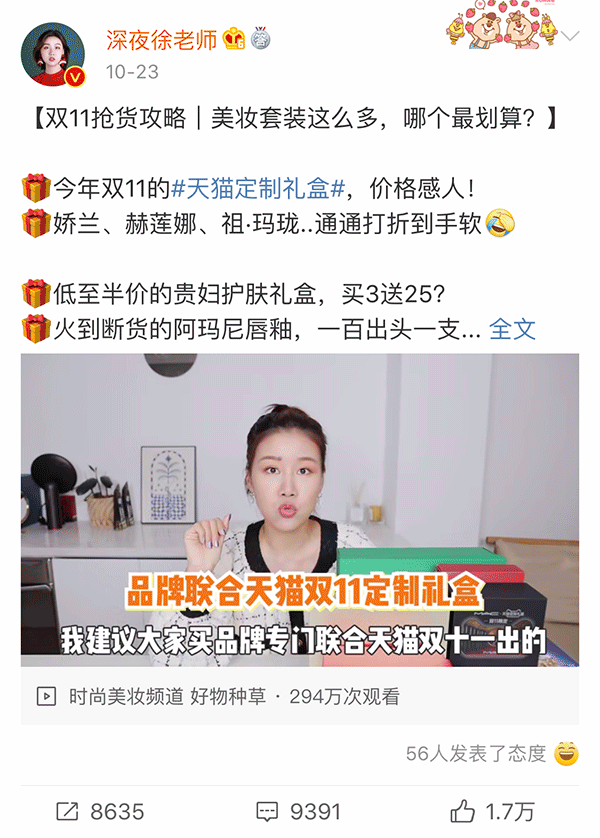
Task: Open the 时尚美妆频道 好物种草 video channel
Action: coord(167,696)
